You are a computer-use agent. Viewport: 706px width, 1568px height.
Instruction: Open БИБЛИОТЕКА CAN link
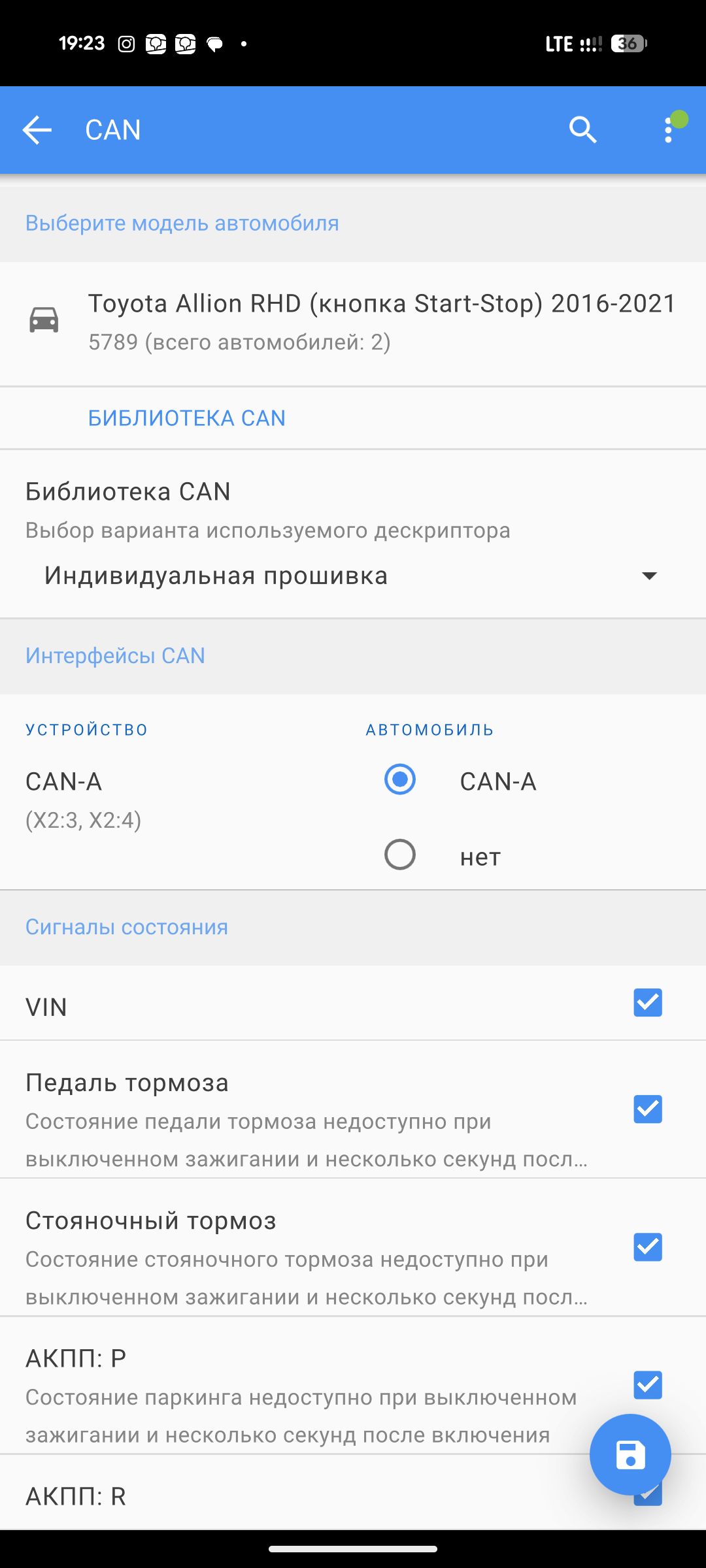click(x=187, y=418)
